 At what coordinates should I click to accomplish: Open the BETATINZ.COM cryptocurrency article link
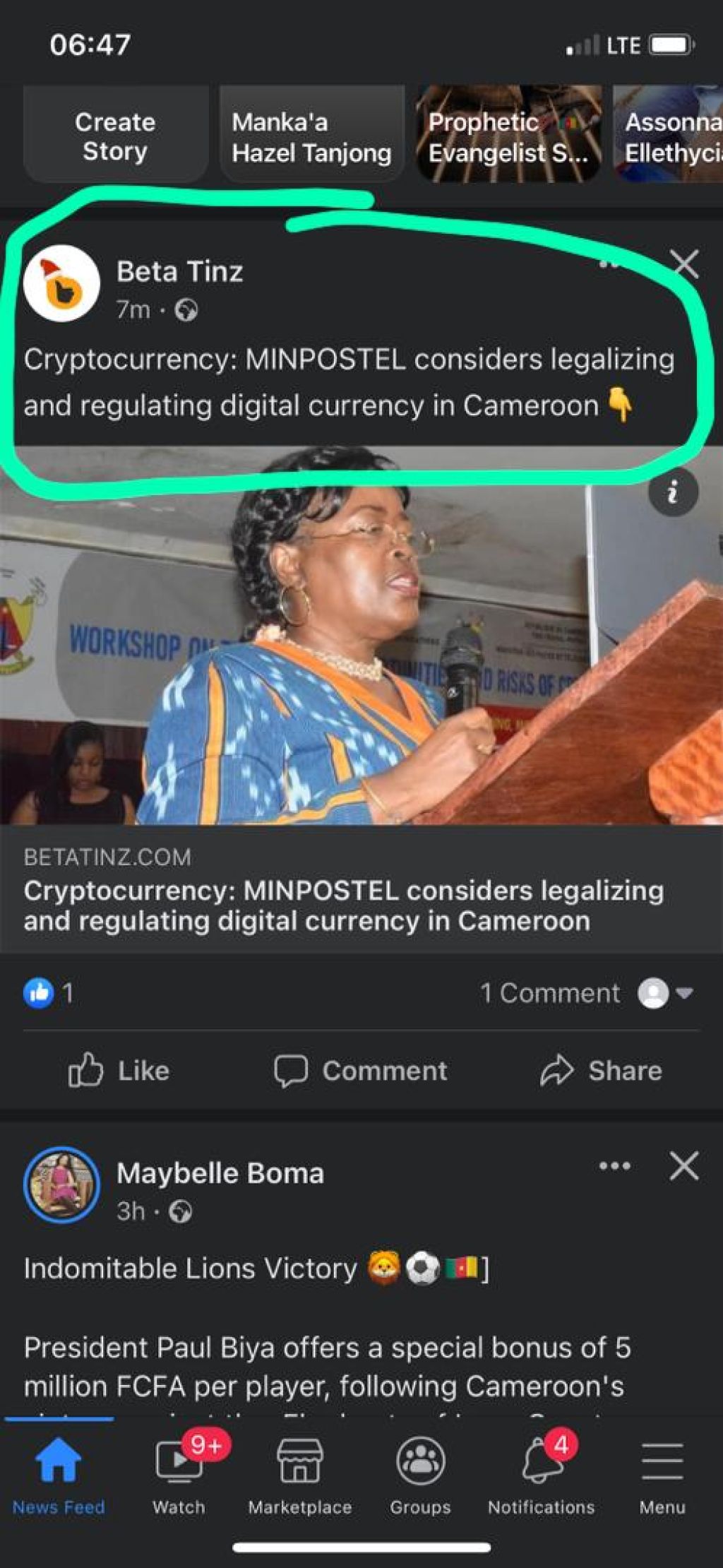tap(343, 905)
